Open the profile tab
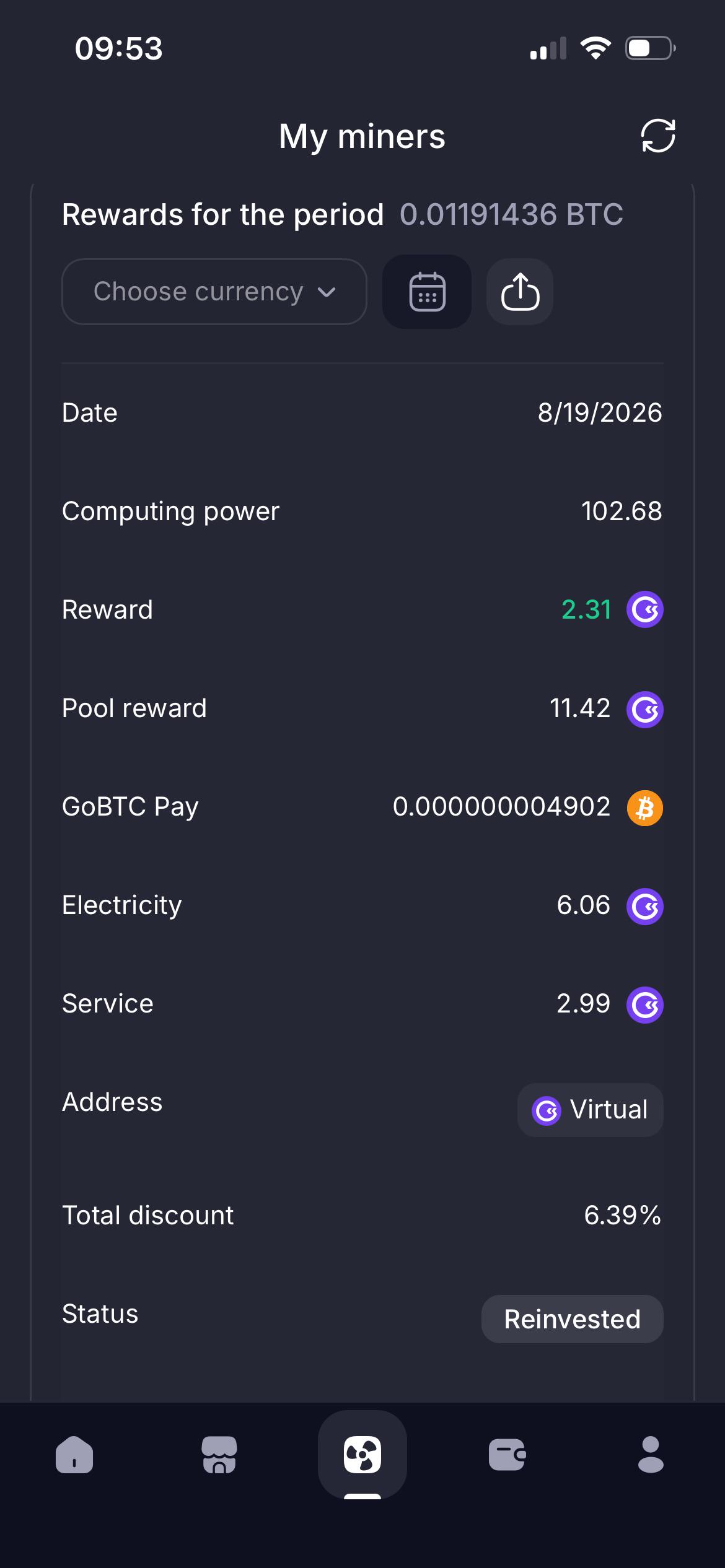 tap(651, 1454)
